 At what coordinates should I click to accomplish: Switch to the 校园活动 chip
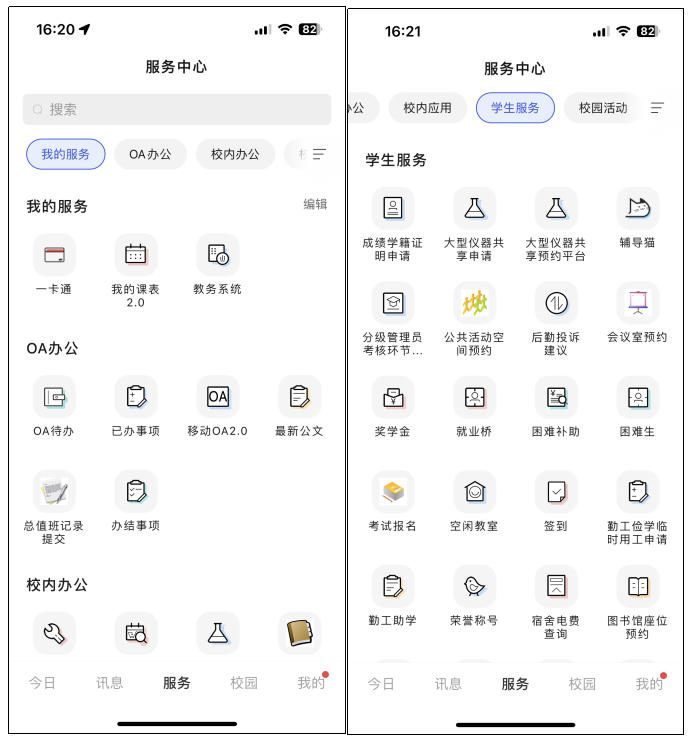(x=603, y=108)
